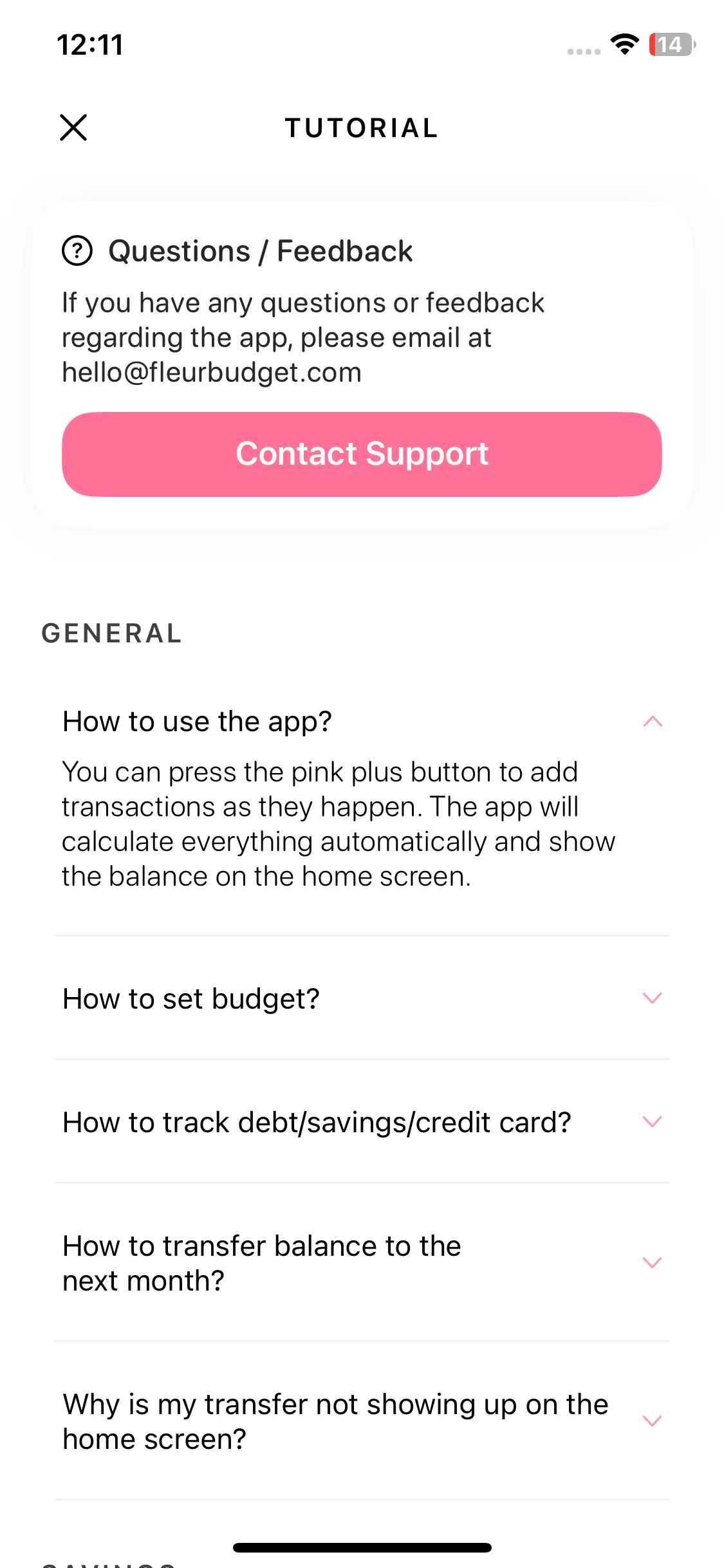724x1568 pixels.
Task: Collapse the 'How to use the app?' answer
Action: click(x=652, y=722)
